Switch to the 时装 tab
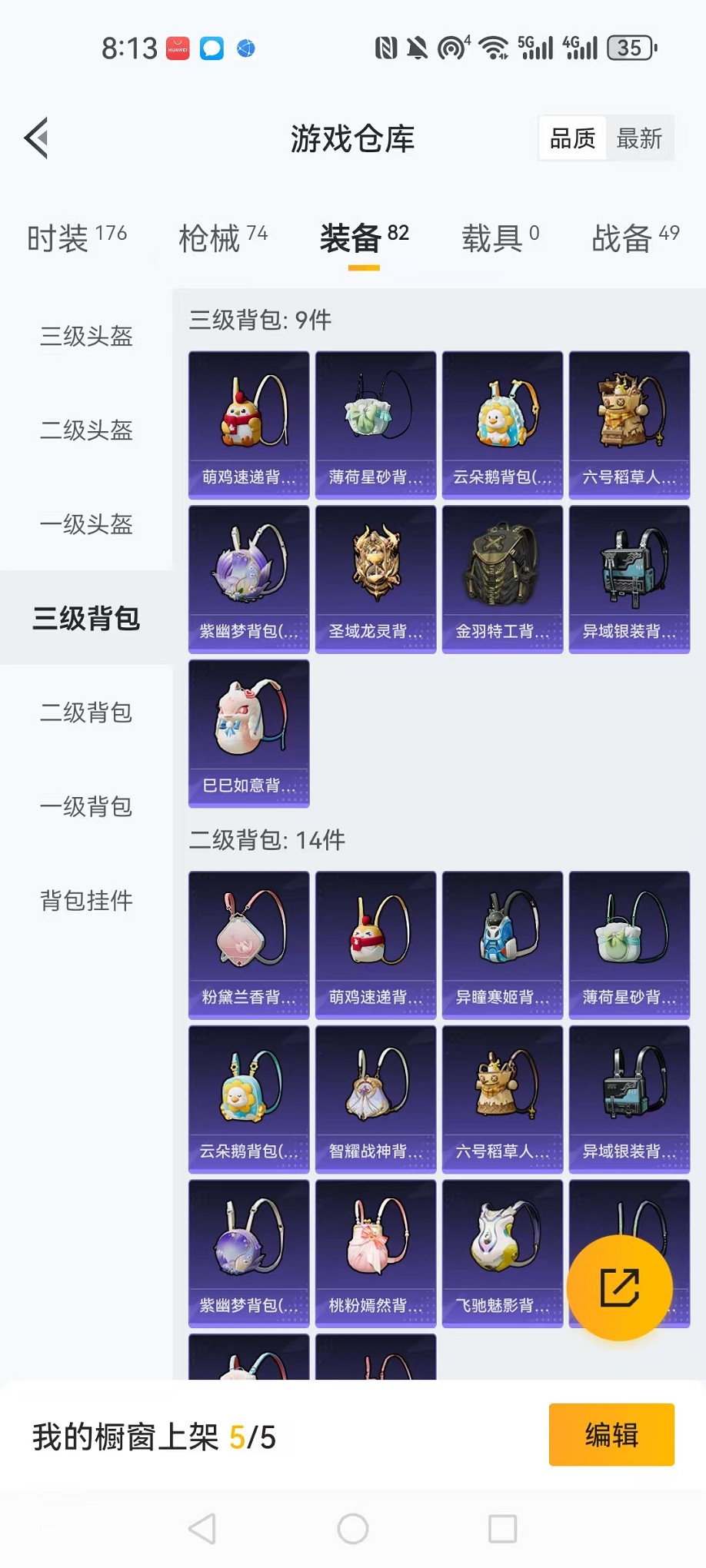Viewport: 706px width, 1568px height. click(76, 238)
